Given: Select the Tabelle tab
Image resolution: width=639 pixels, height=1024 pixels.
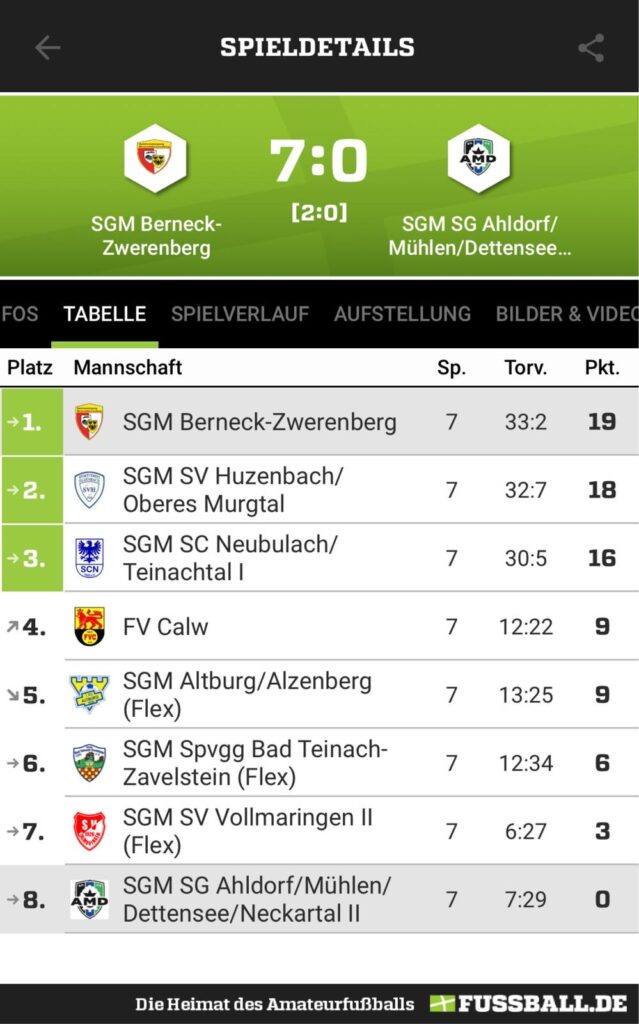Looking at the screenshot, I should click(x=105, y=314).
